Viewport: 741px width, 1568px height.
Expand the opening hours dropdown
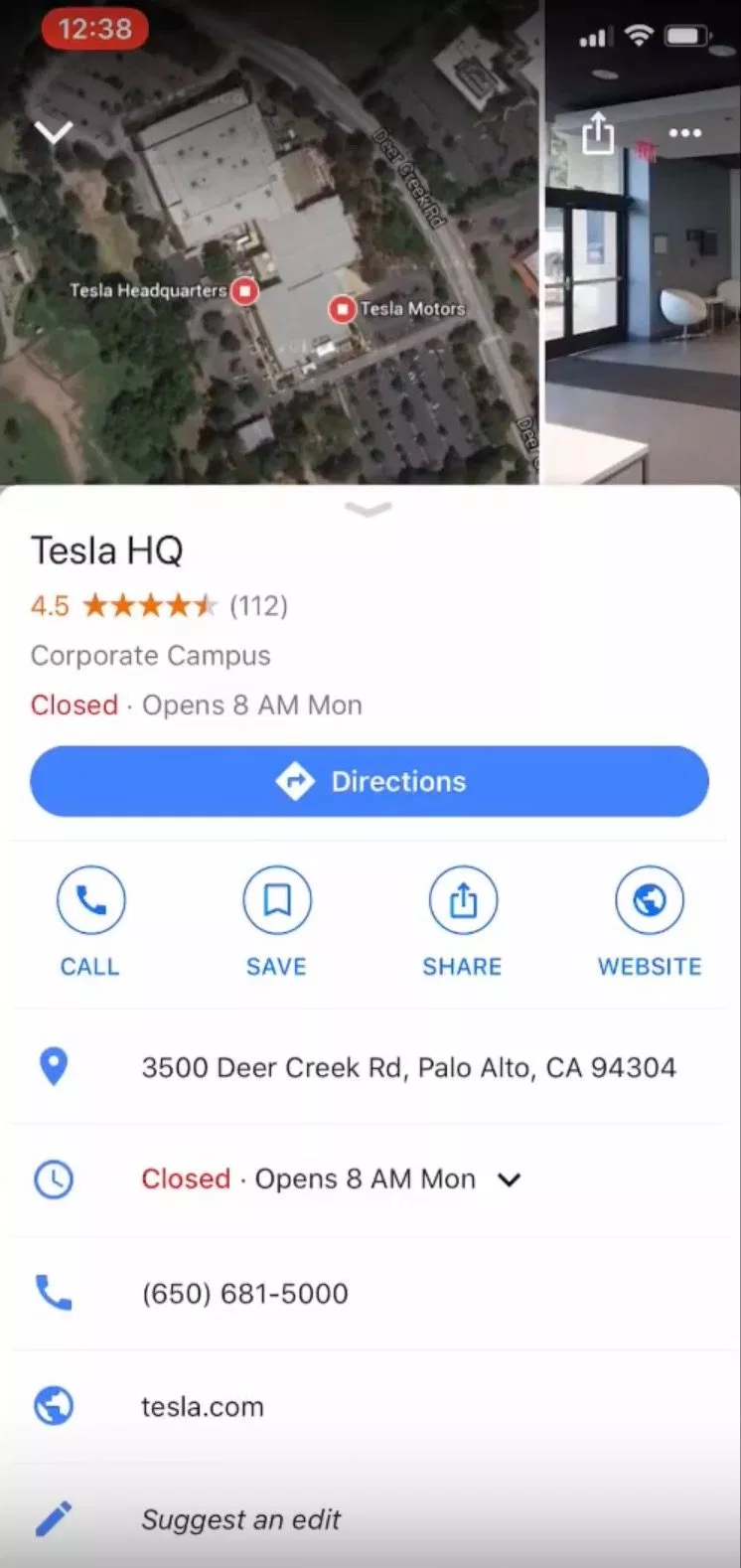[x=510, y=1179]
